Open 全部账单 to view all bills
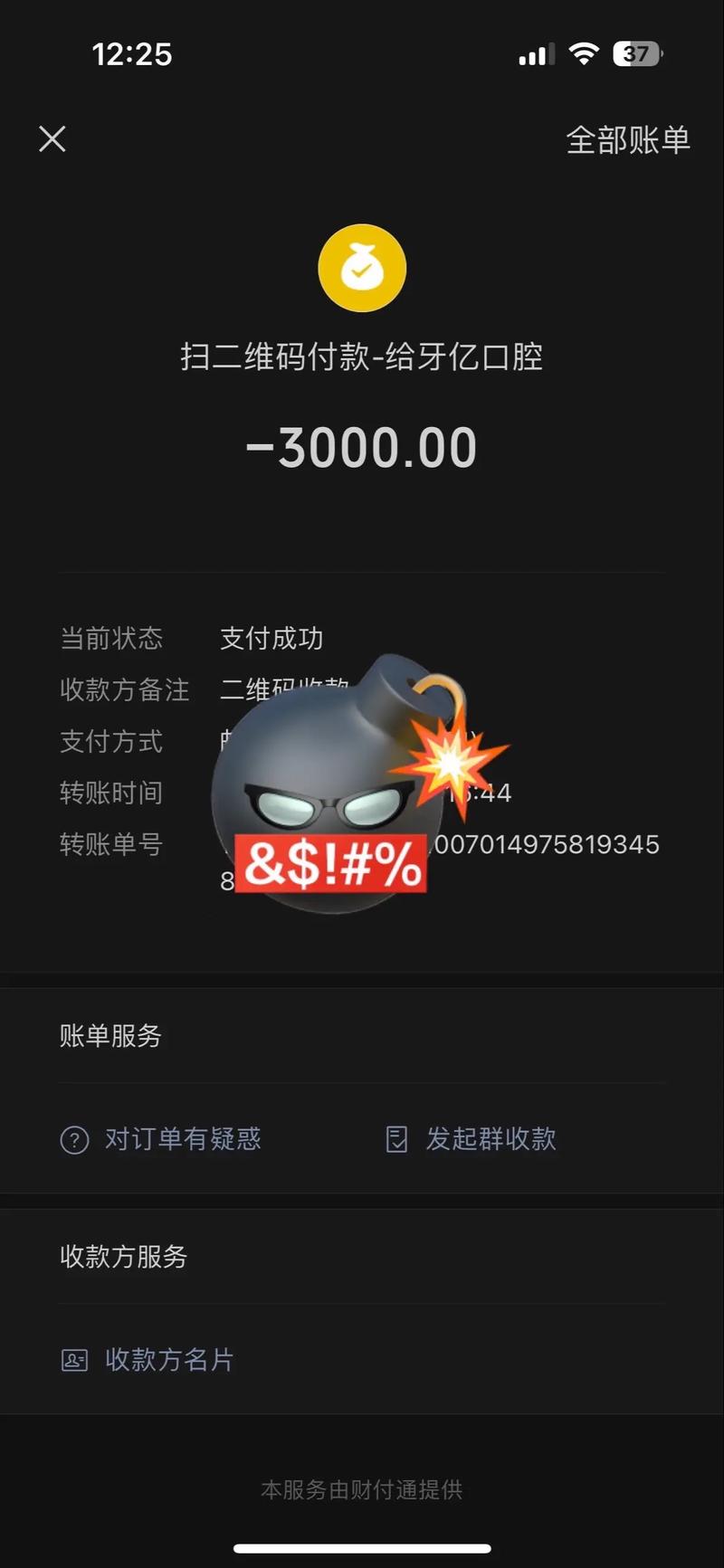 tap(628, 139)
